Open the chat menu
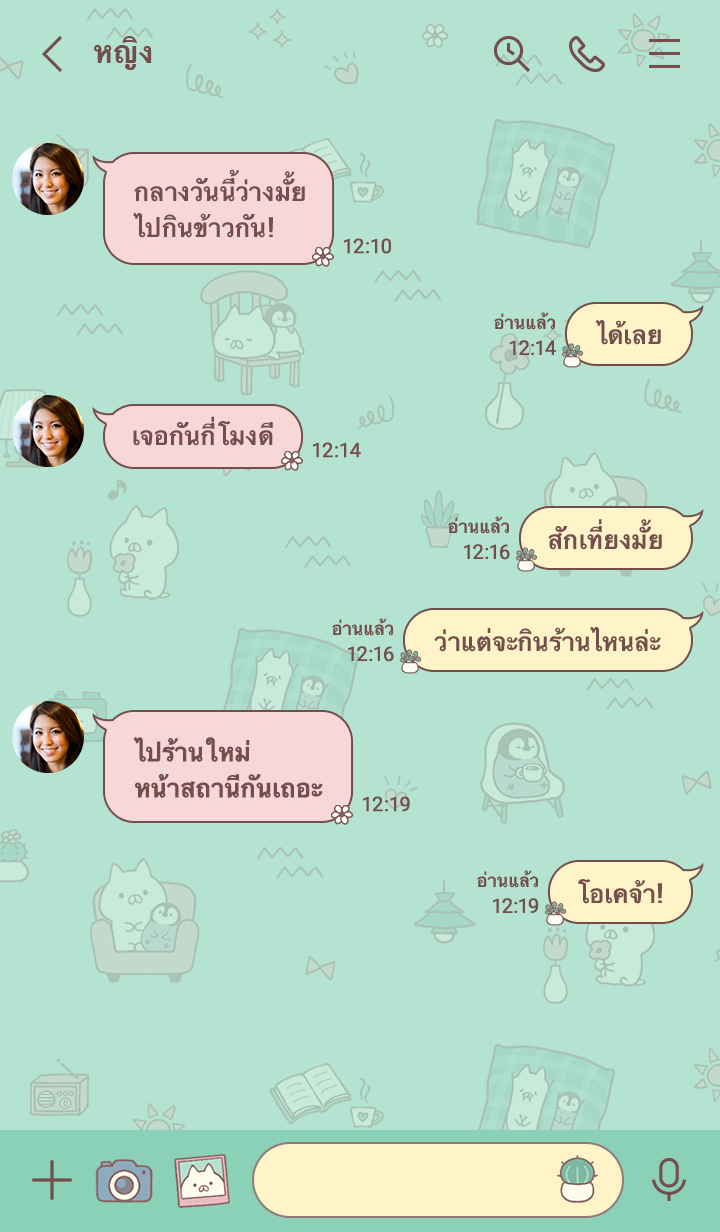Screen dimensions: 720x1232 coord(664,54)
